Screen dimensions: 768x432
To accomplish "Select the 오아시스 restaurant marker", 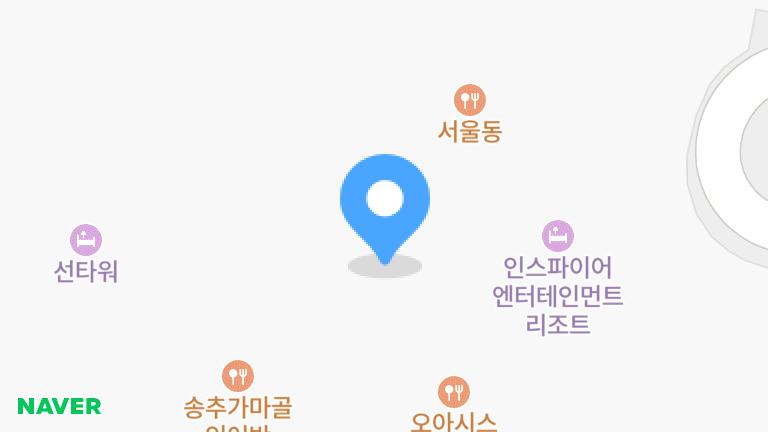I will (x=454, y=392).
